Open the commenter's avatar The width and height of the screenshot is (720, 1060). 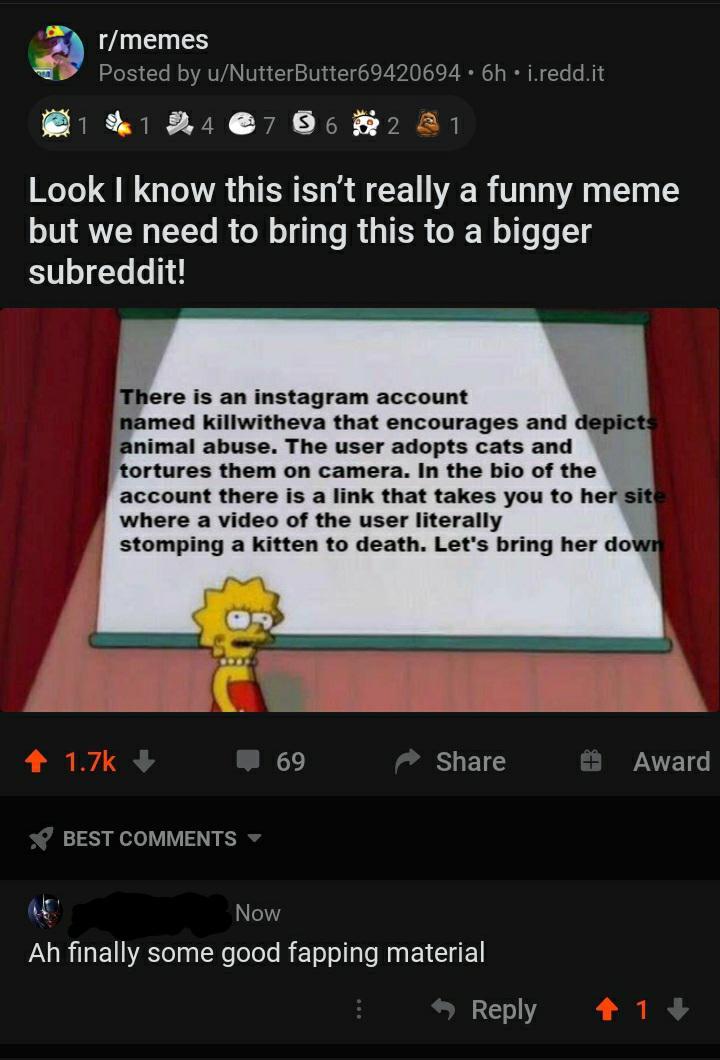pos(45,912)
